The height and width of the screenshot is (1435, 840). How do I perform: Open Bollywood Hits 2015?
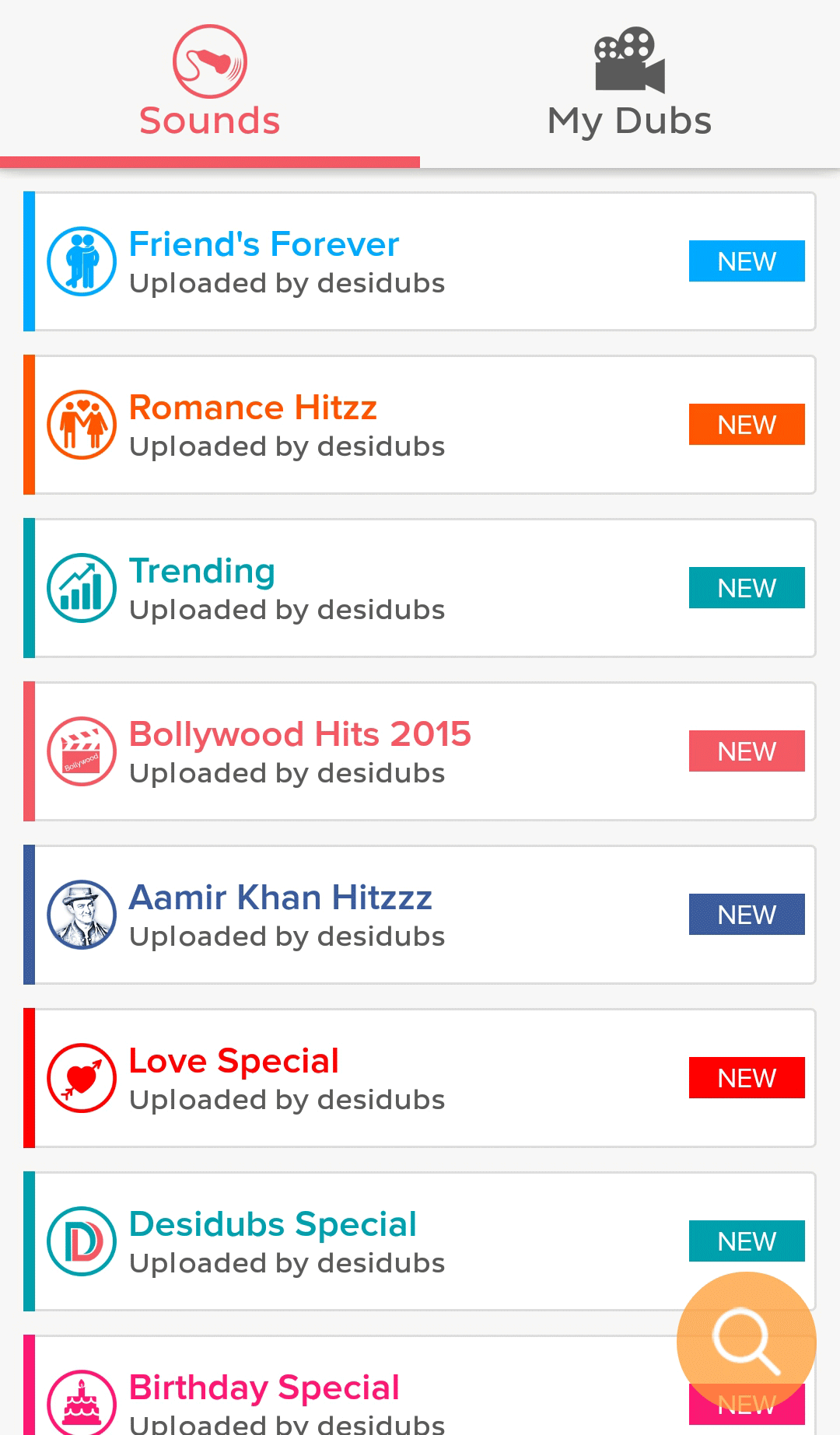point(420,751)
